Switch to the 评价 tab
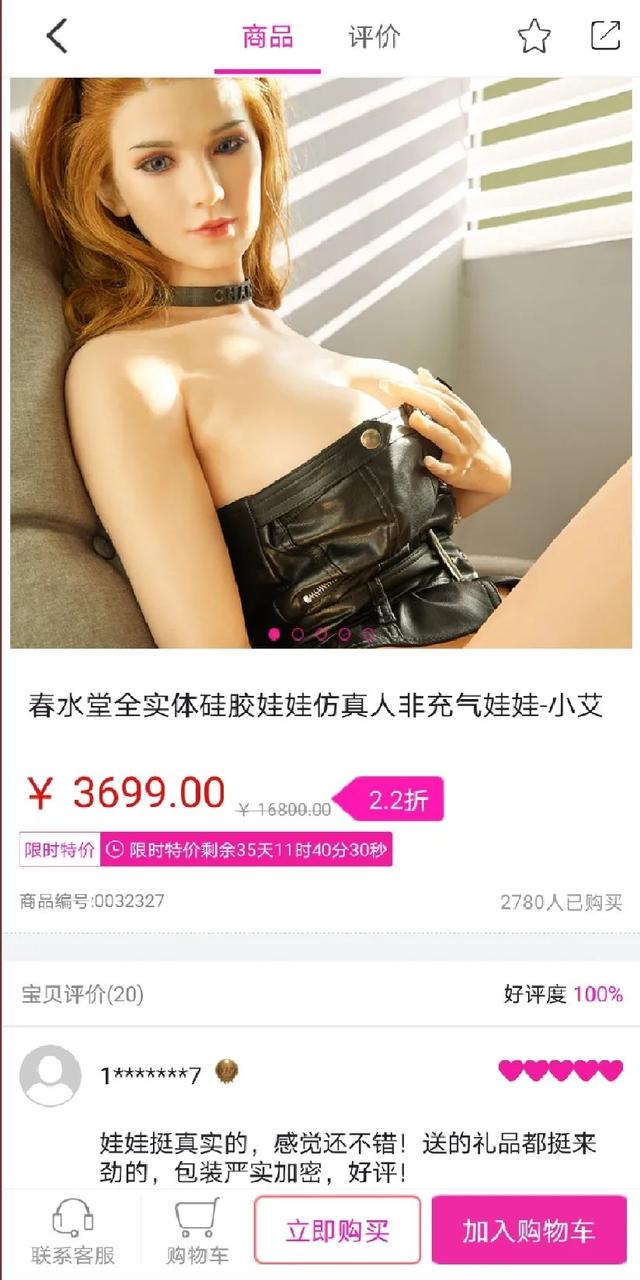 coord(374,38)
